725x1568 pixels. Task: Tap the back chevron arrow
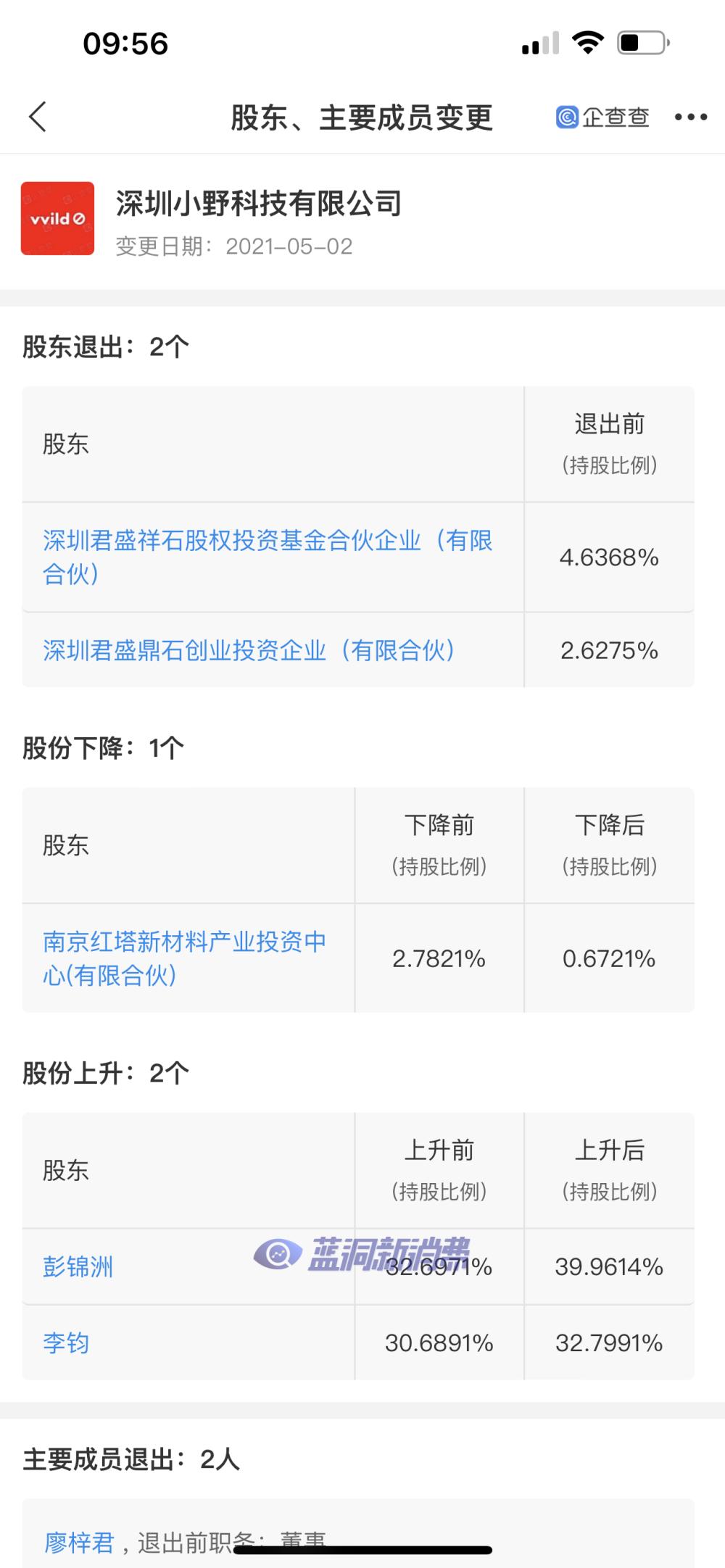tap(36, 115)
